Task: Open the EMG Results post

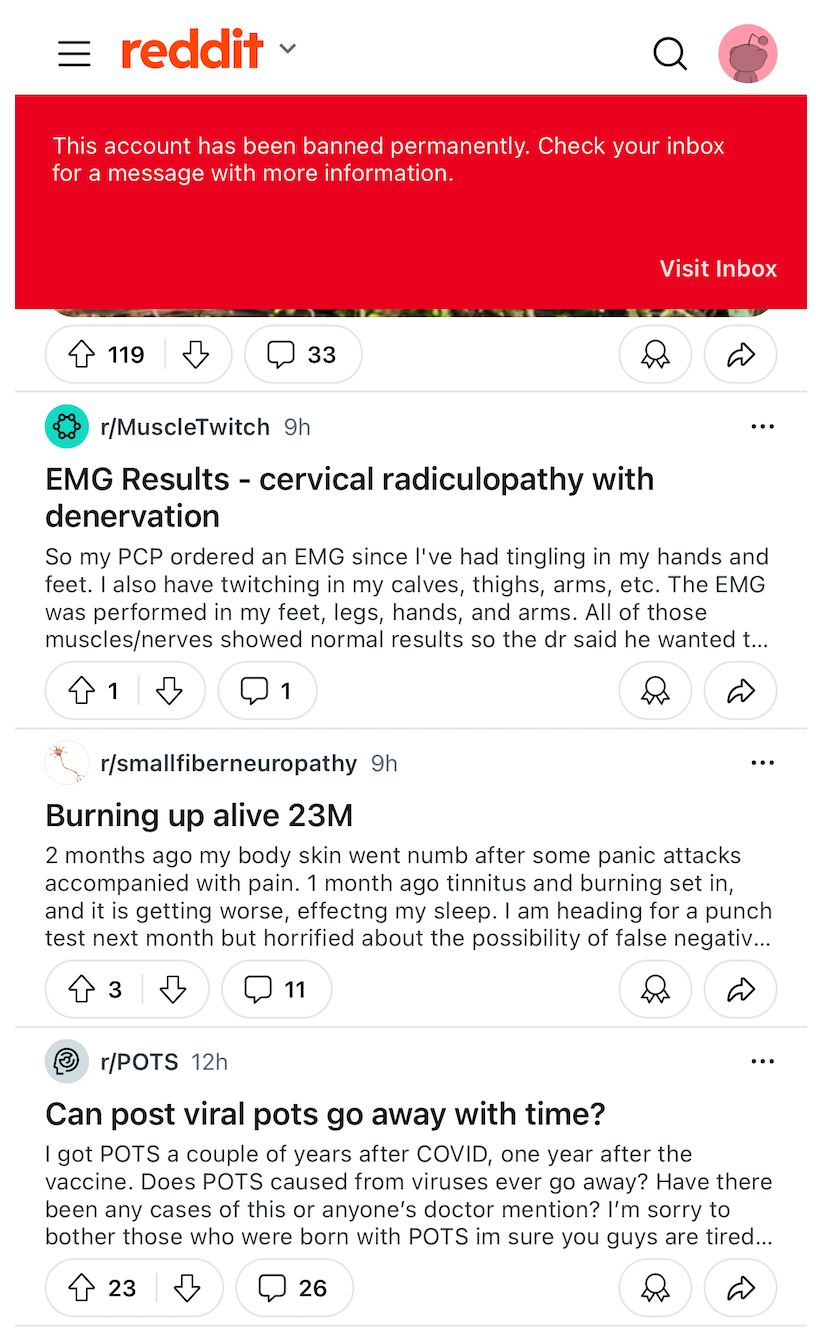Action: 349,497
